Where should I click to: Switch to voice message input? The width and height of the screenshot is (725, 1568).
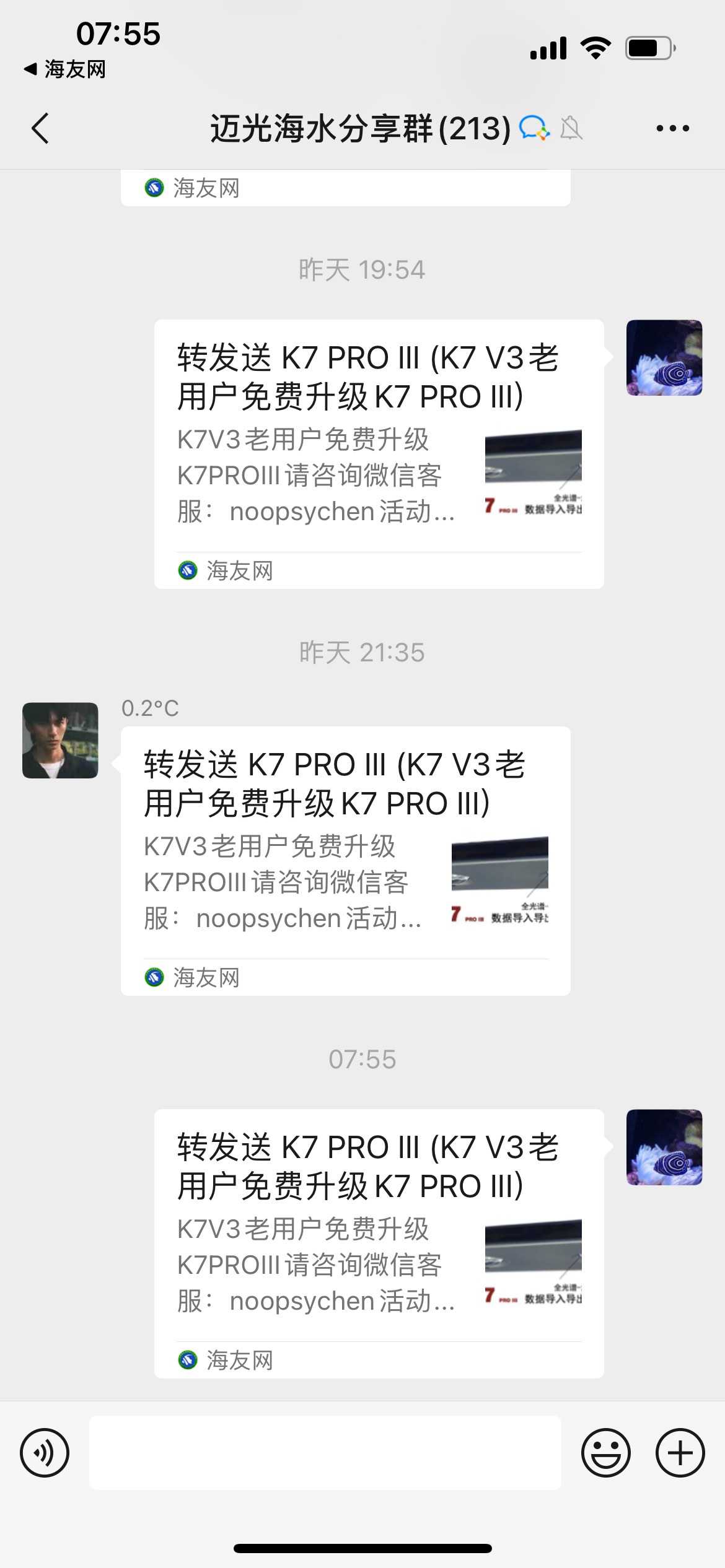(45, 1453)
